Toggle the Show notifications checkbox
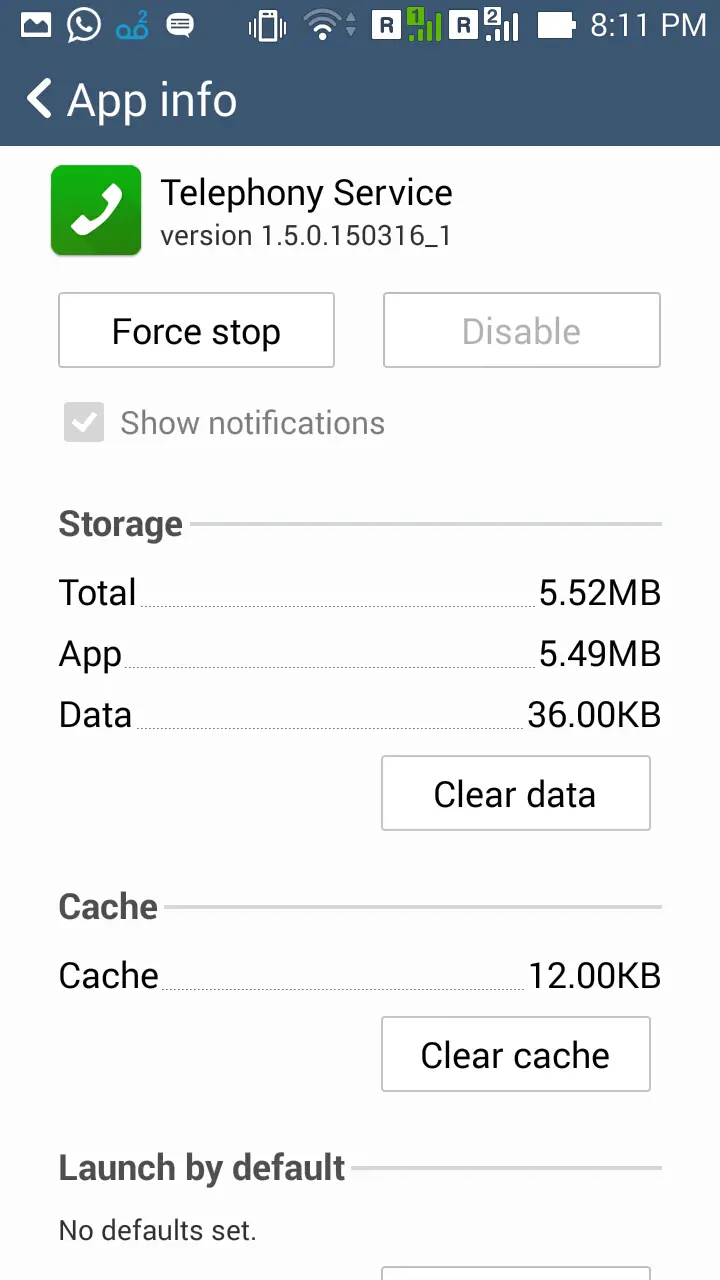This screenshot has width=720, height=1280. (x=84, y=423)
